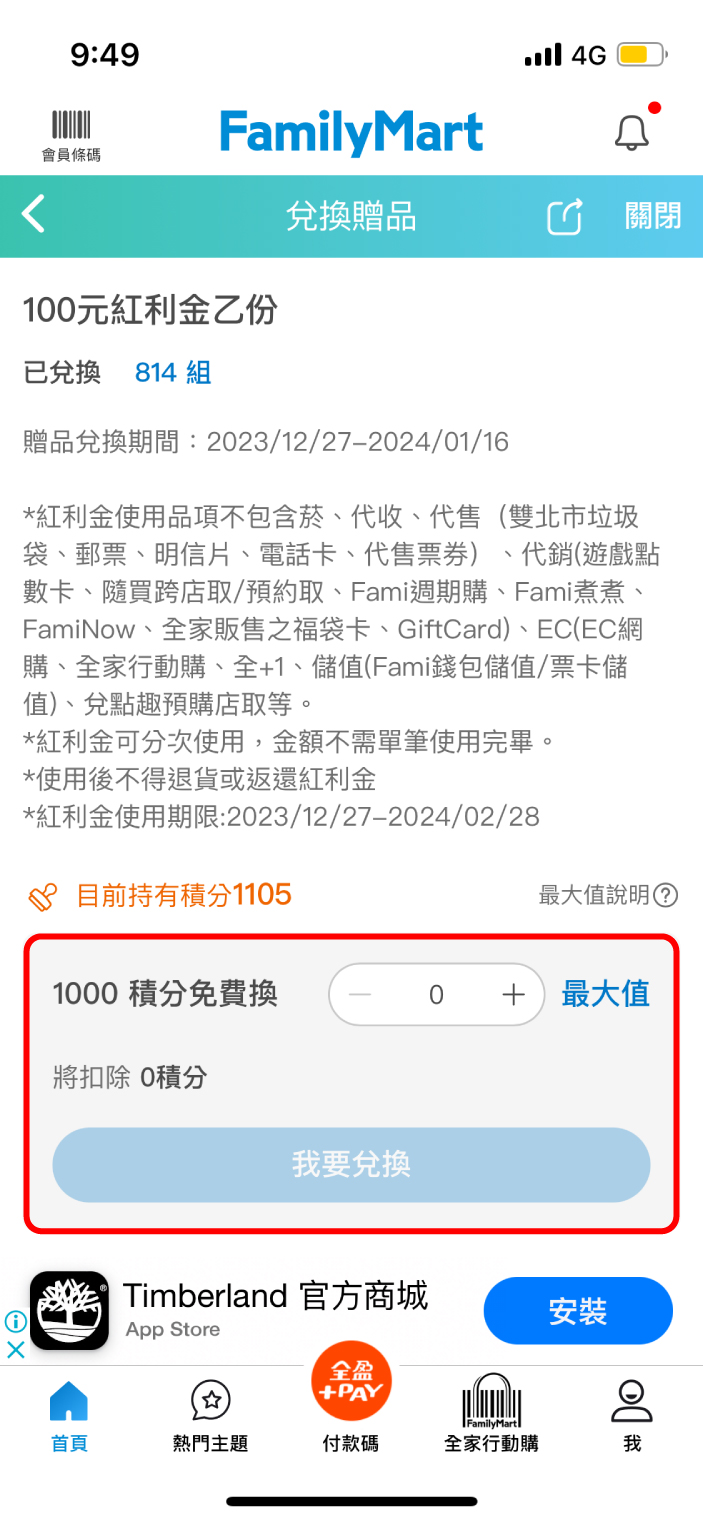Set quantity to 最大值
Screen dimensions: 703x1520
[x=605, y=994]
